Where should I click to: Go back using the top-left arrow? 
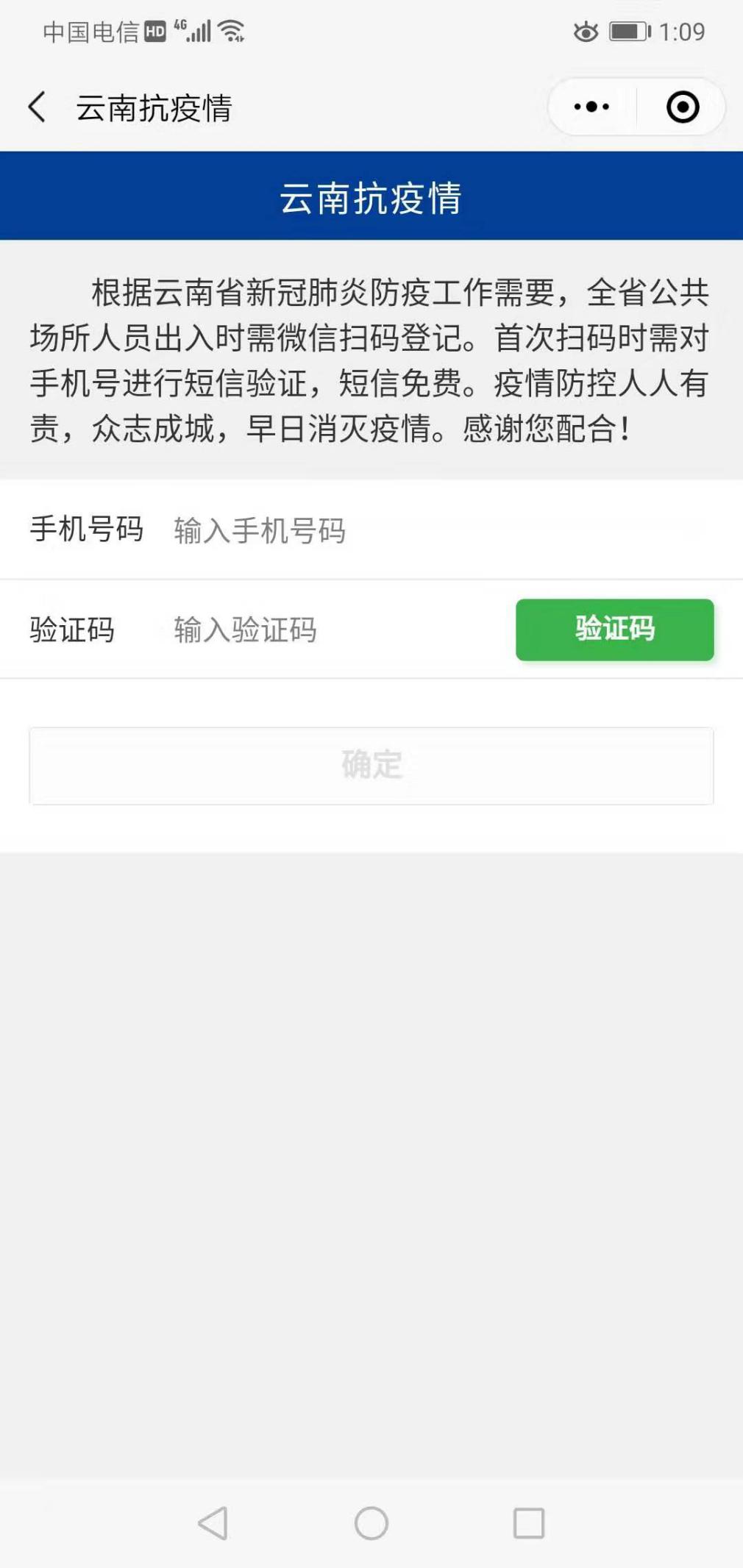pyautogui.click(x=37, y=107)
